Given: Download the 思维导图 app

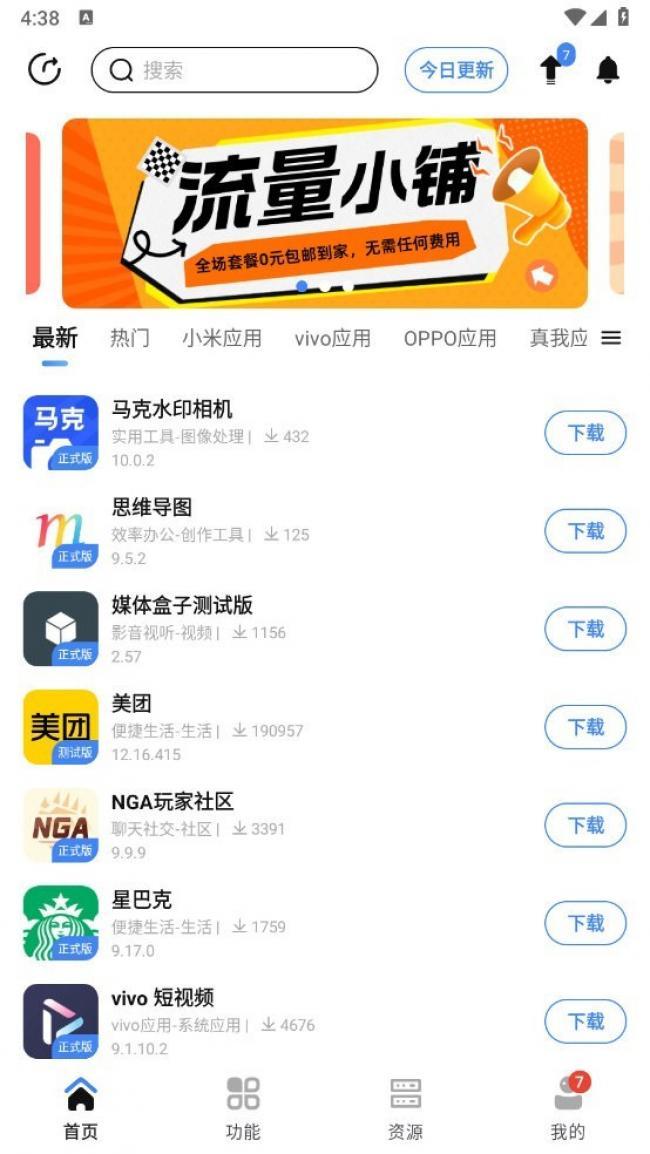Looking at the screenshot, I should (585, 531).
